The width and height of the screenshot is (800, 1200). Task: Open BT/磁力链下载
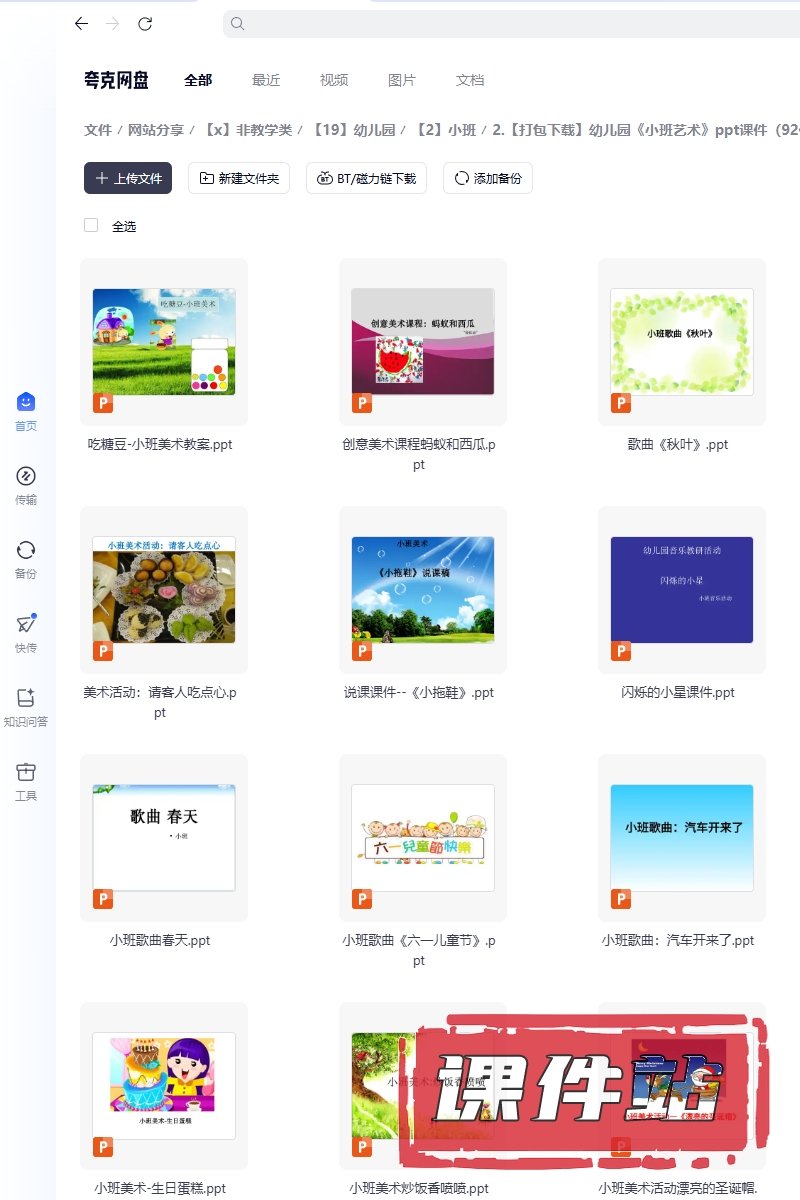(x=367, y=178)
